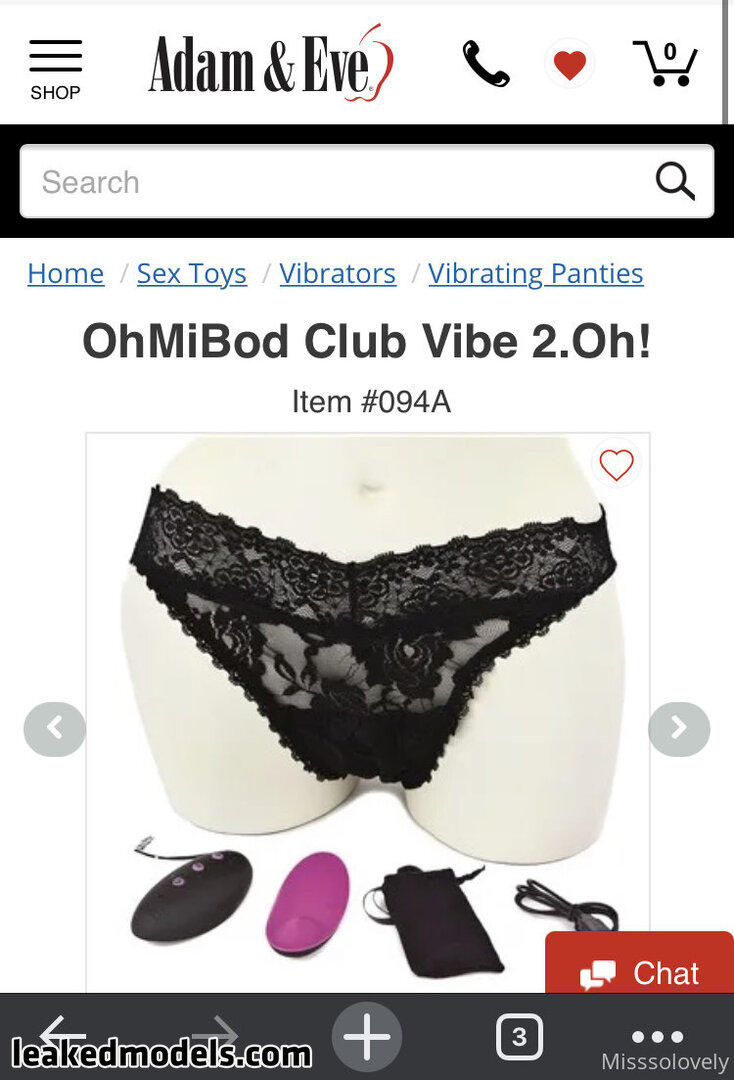This screenshot has width=734, height=1080.
Task: Open the SHOP hamburger menu
Action: tap(55, 68)
